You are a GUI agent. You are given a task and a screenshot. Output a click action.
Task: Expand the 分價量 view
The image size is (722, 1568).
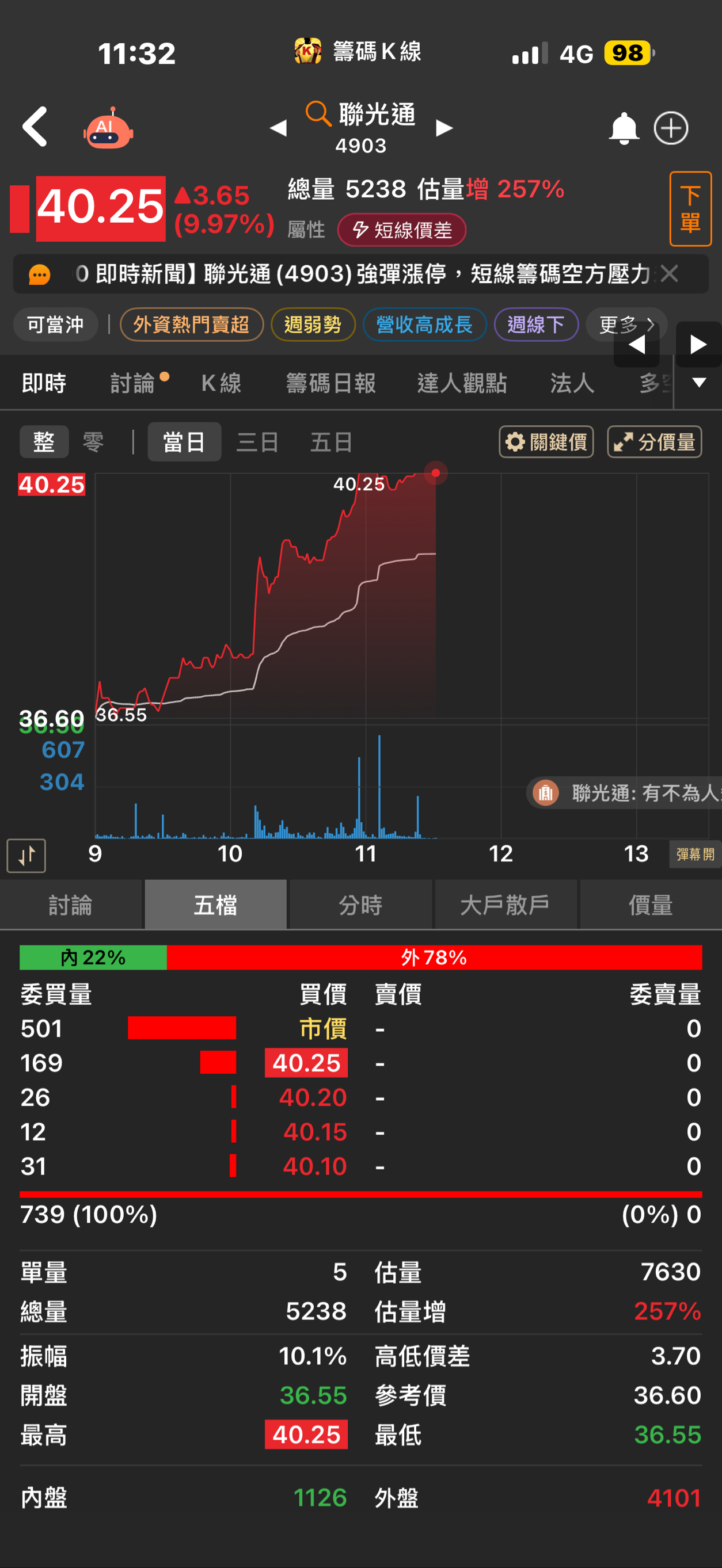pyautogui.click(x=655, y=442)
